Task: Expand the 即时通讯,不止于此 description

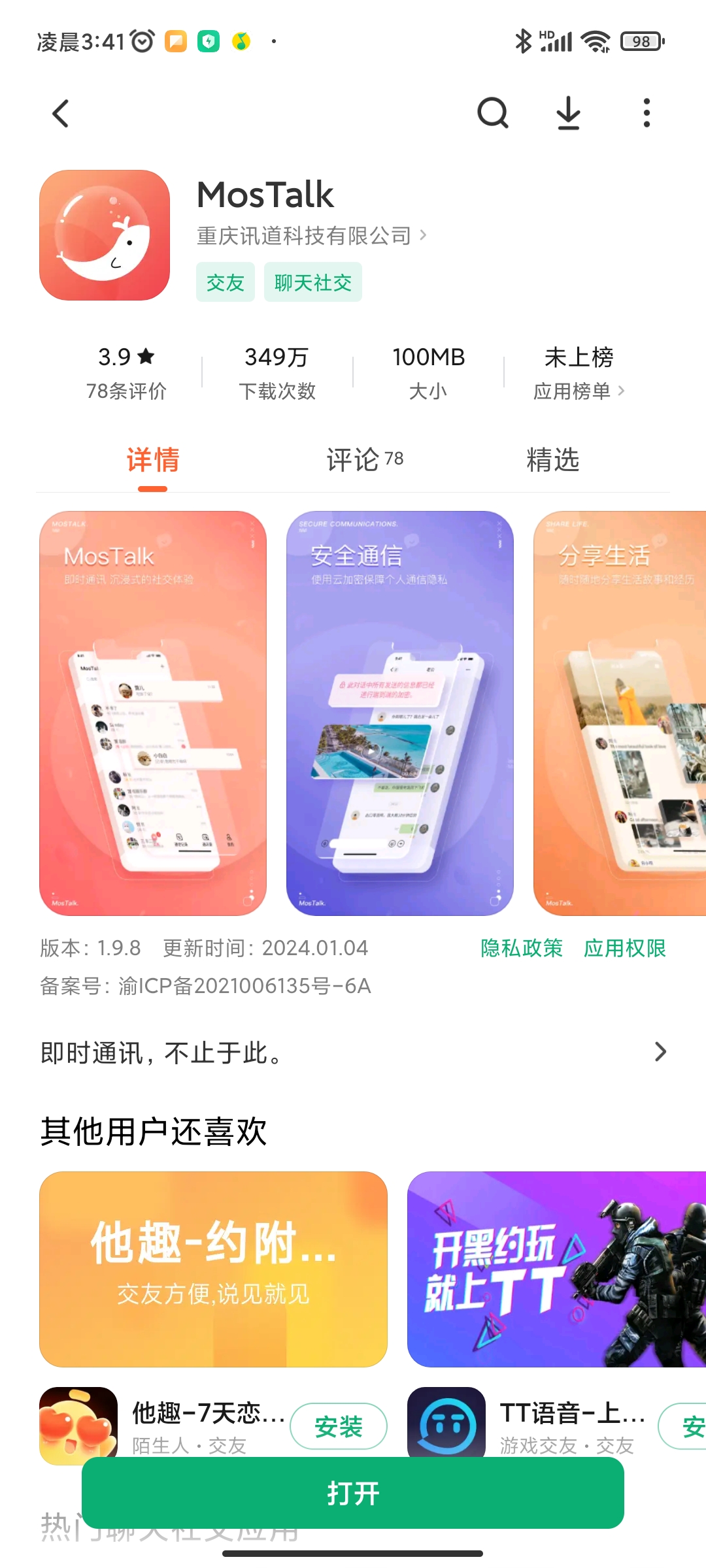Action: (353, 1053)
